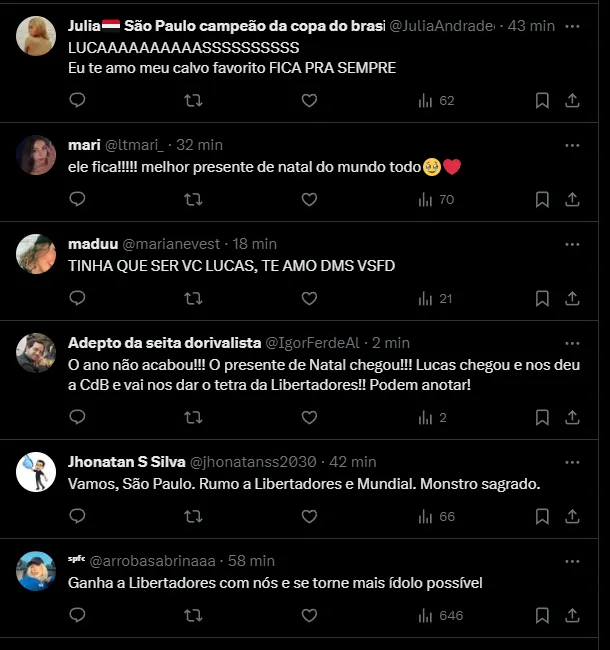The width and height of the screenshot is (610, 650).
Task: Reply to Julia's tweet about Lucas
Action: 77,100
